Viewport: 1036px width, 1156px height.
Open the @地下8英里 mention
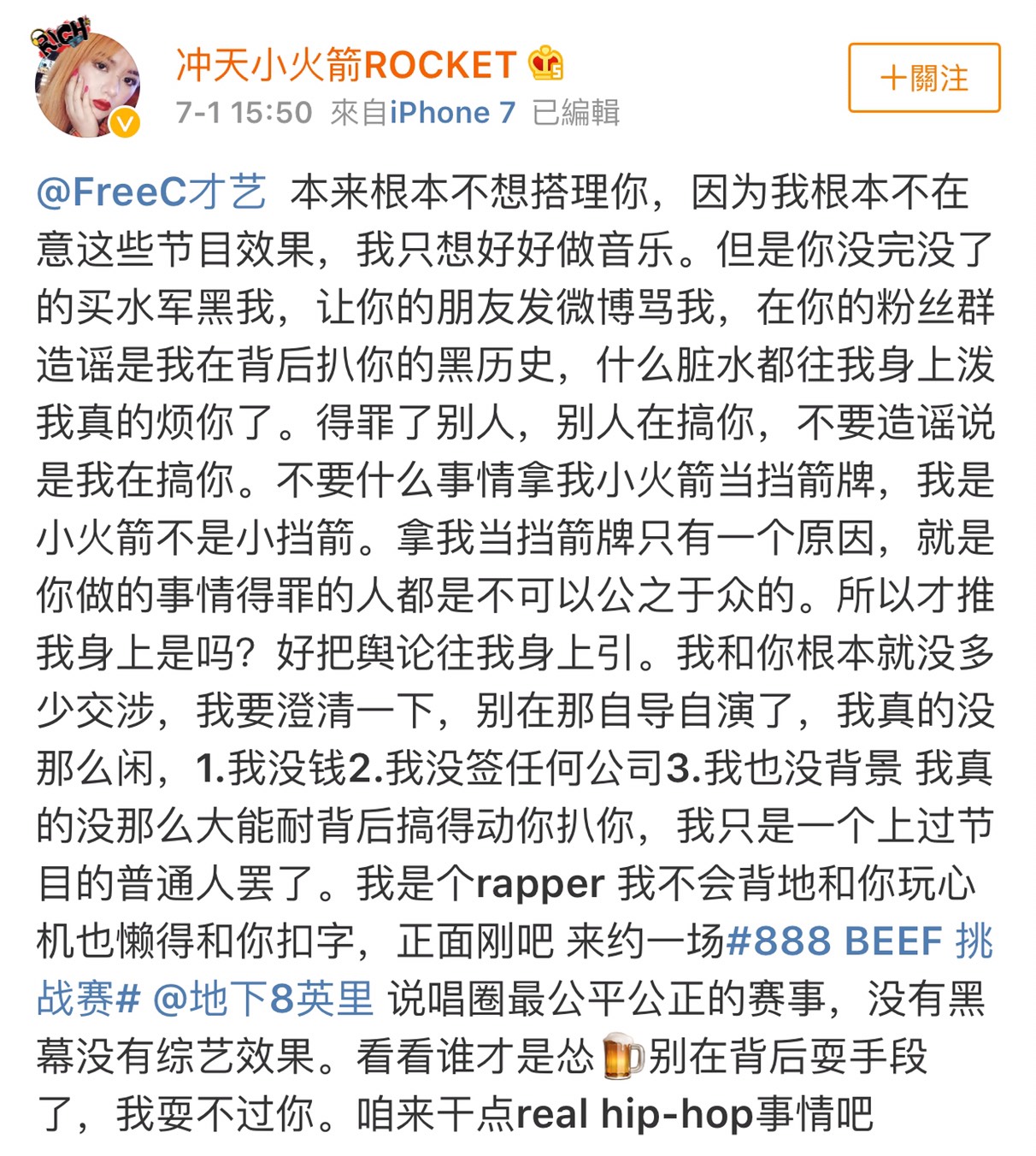tap(263, 998)
